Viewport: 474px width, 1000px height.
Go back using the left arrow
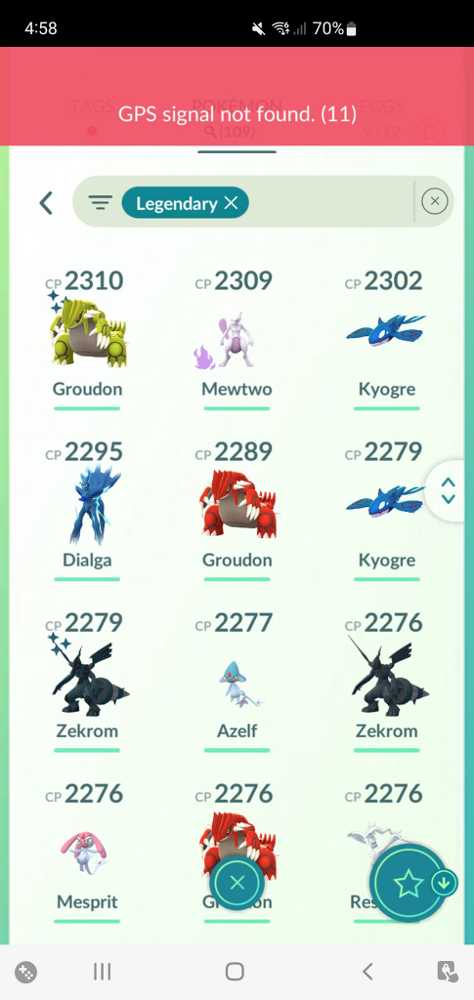(46, 203)
